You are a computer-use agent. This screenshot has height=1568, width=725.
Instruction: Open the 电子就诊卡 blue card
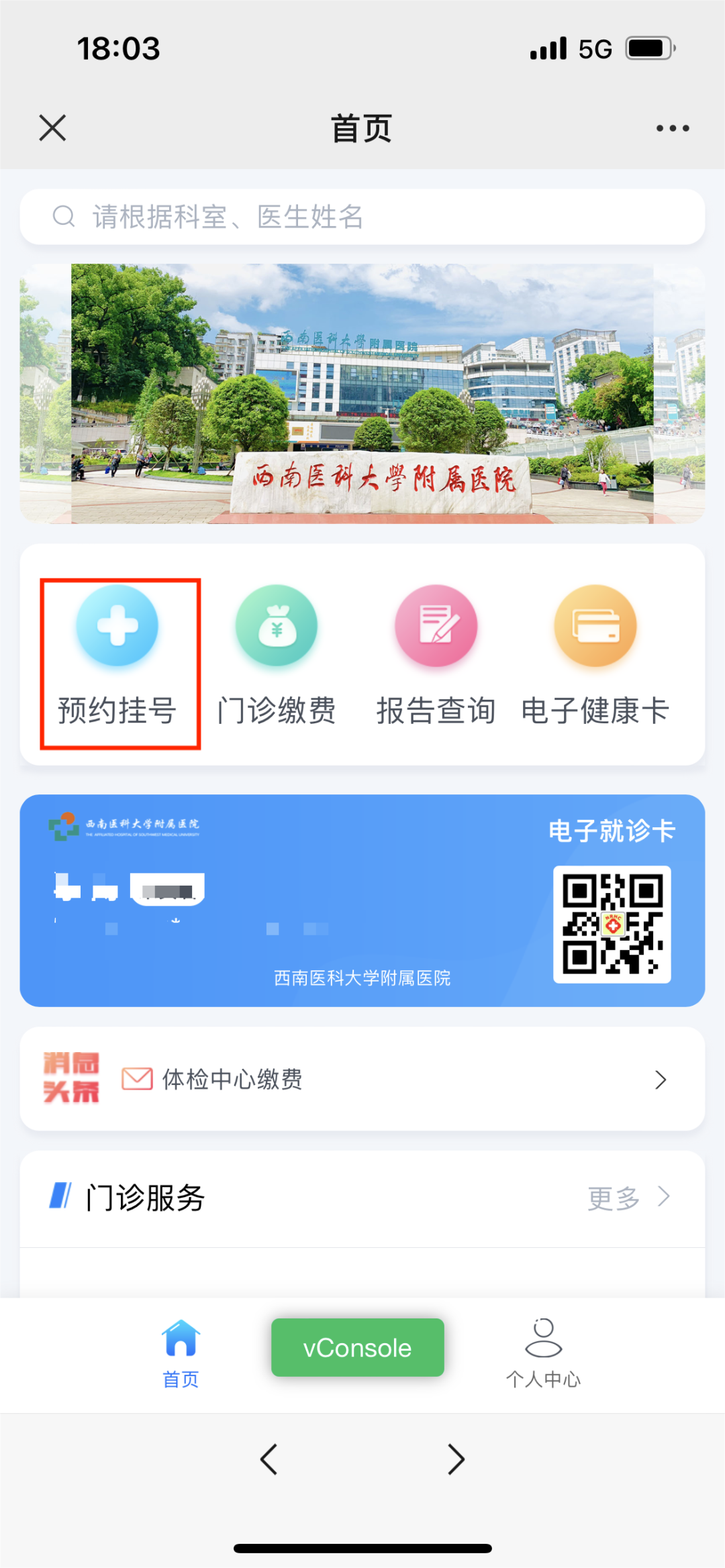point(362,900)
